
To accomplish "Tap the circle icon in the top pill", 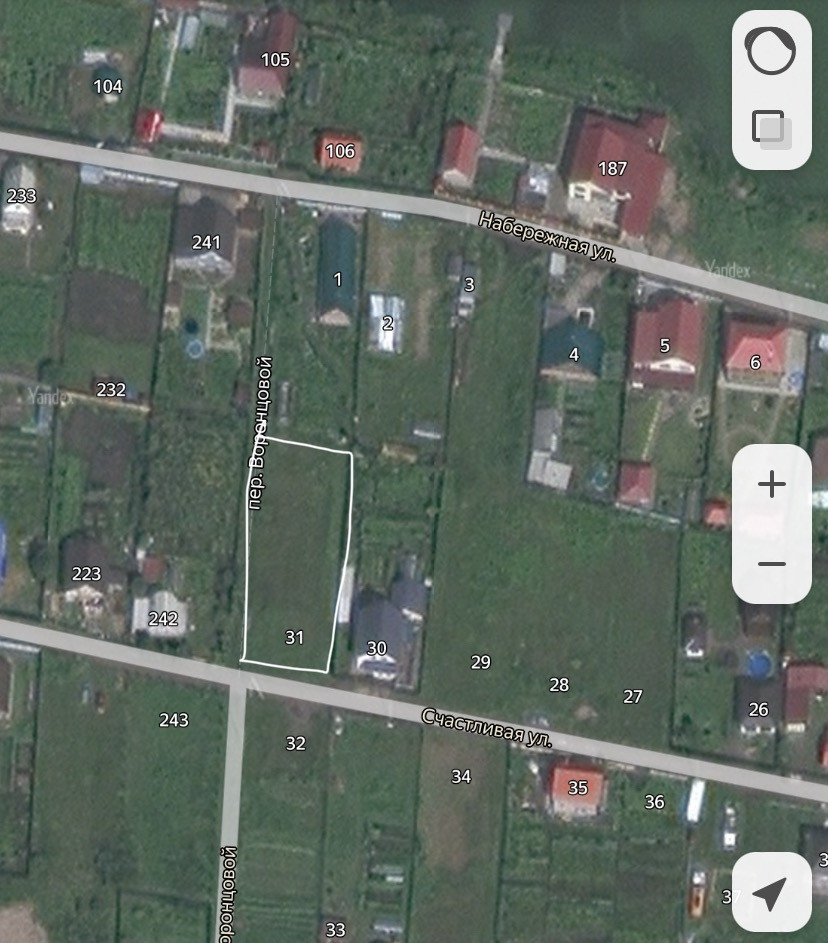I will (x=770, y=51).
